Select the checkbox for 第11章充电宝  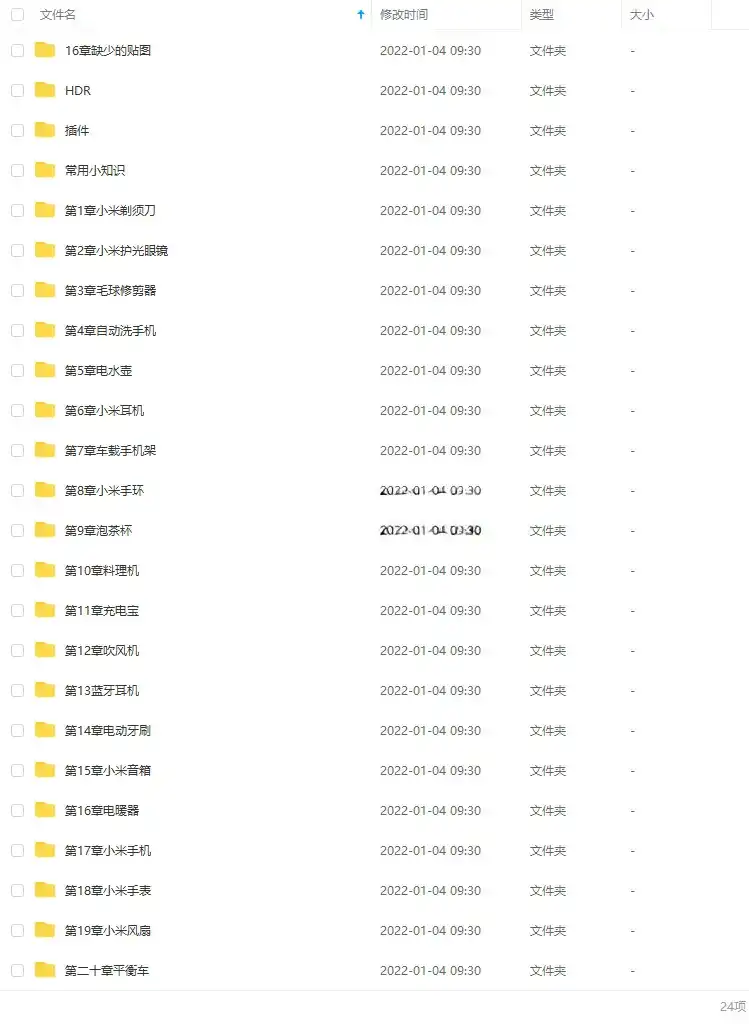point(17,610)
